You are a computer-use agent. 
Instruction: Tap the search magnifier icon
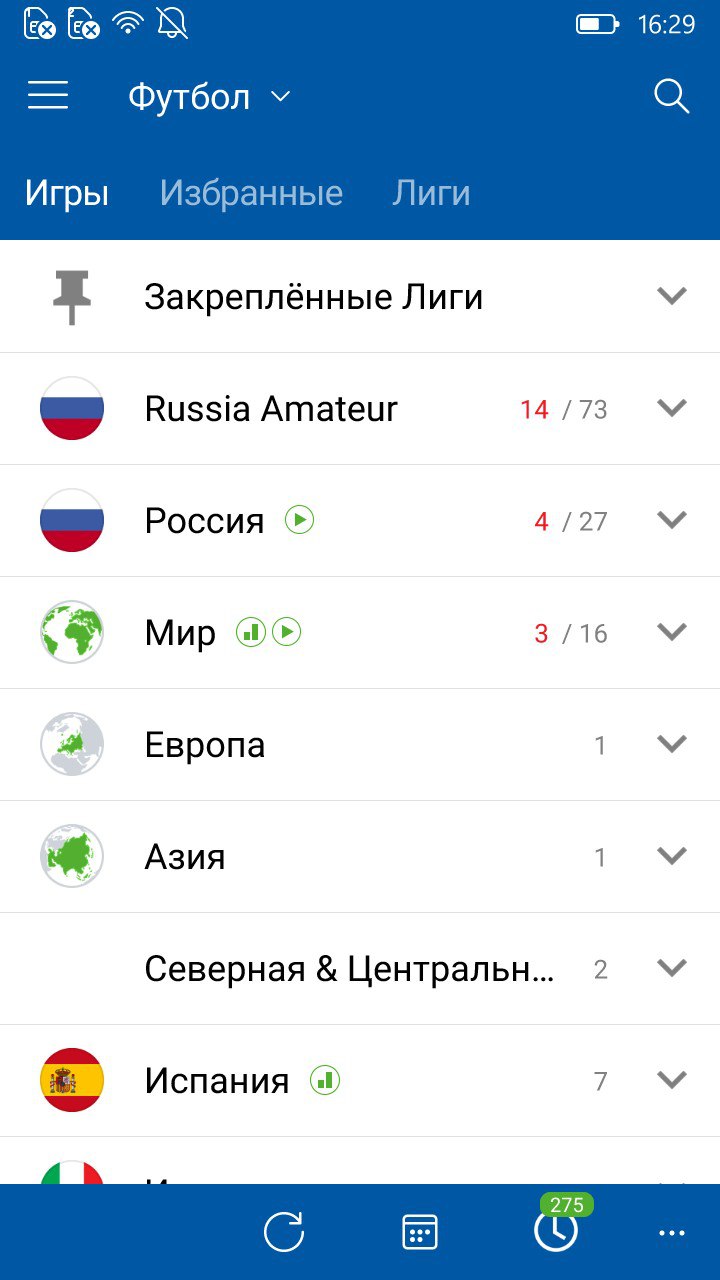point(671,96)
